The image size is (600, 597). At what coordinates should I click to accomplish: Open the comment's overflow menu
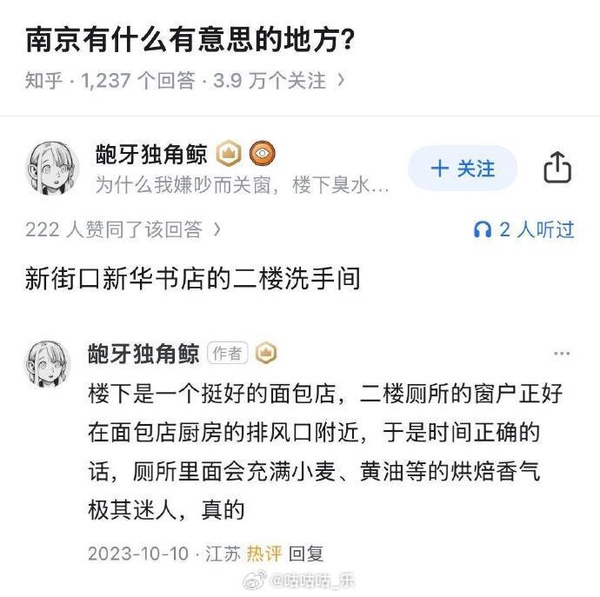coord(562,354)
